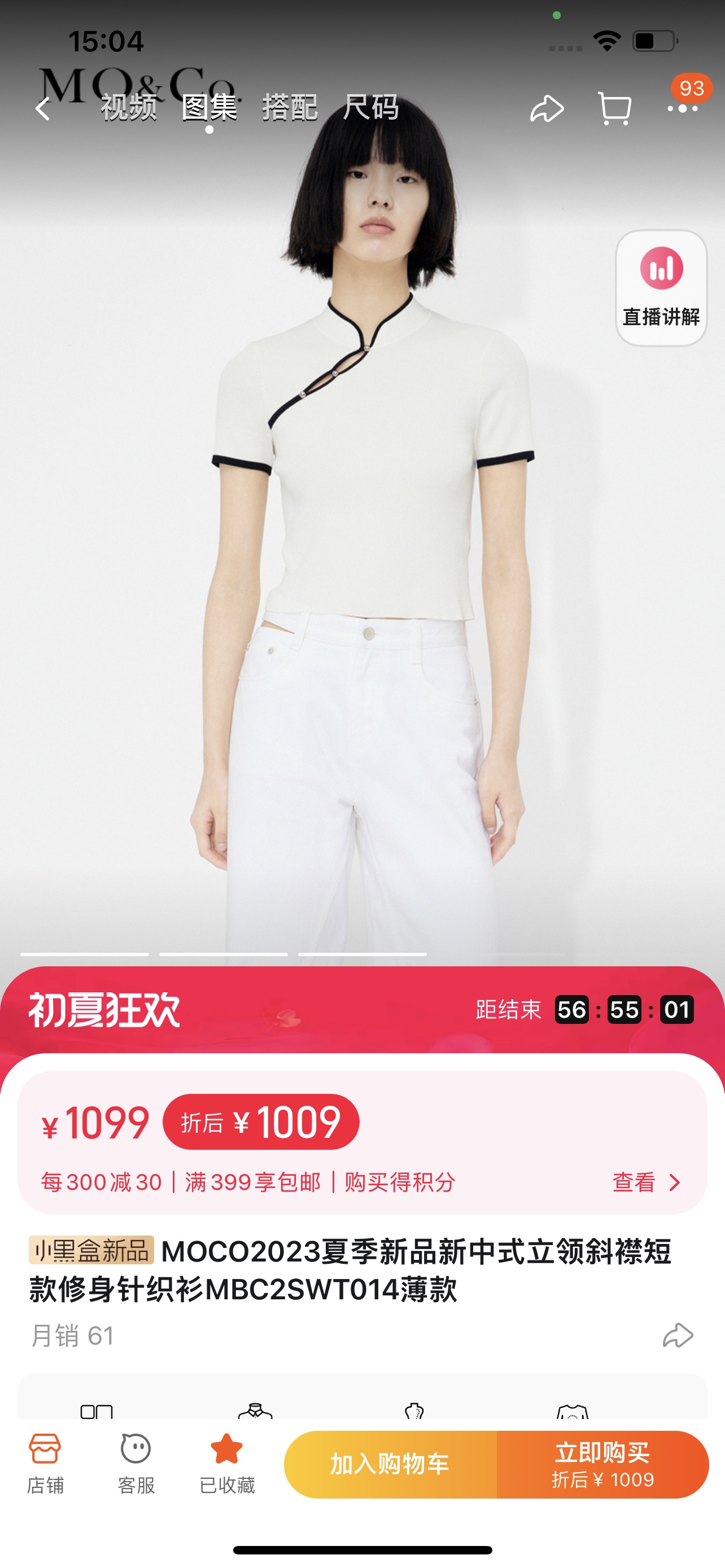Share using the arrow beside 月销 61
Image resolution: width=725 pixels, height=1568 pixels.
pos(678,1335)
